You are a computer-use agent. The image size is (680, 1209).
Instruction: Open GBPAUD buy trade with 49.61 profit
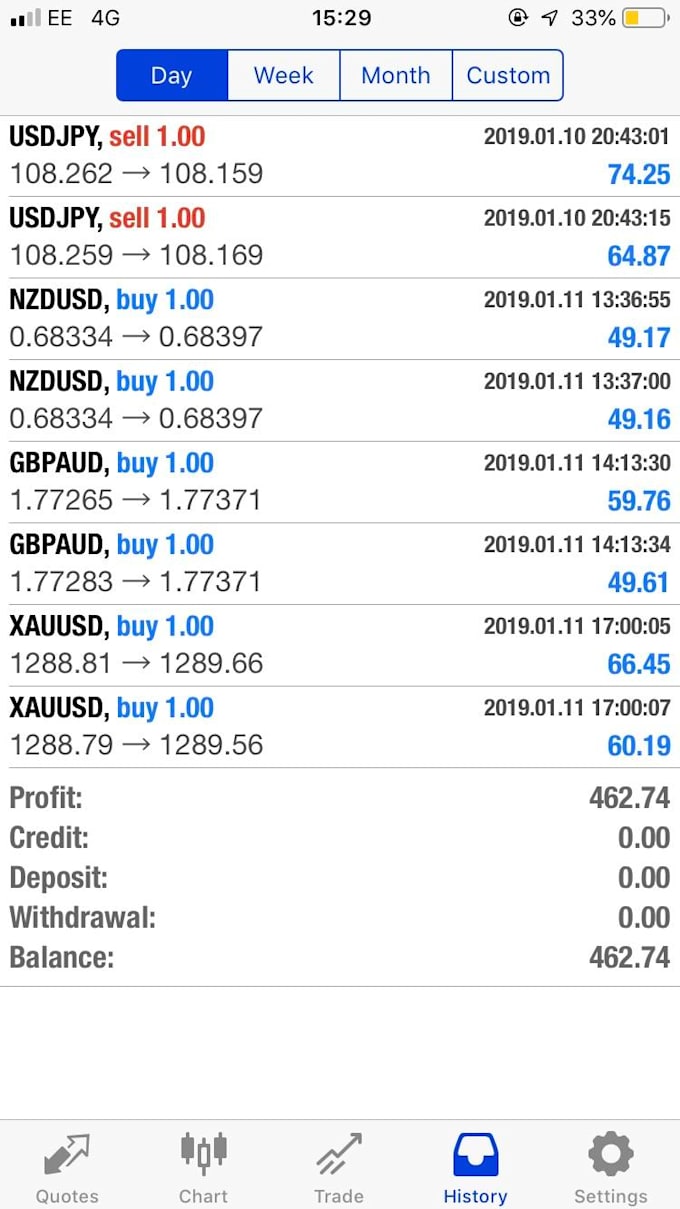point(340,564)
